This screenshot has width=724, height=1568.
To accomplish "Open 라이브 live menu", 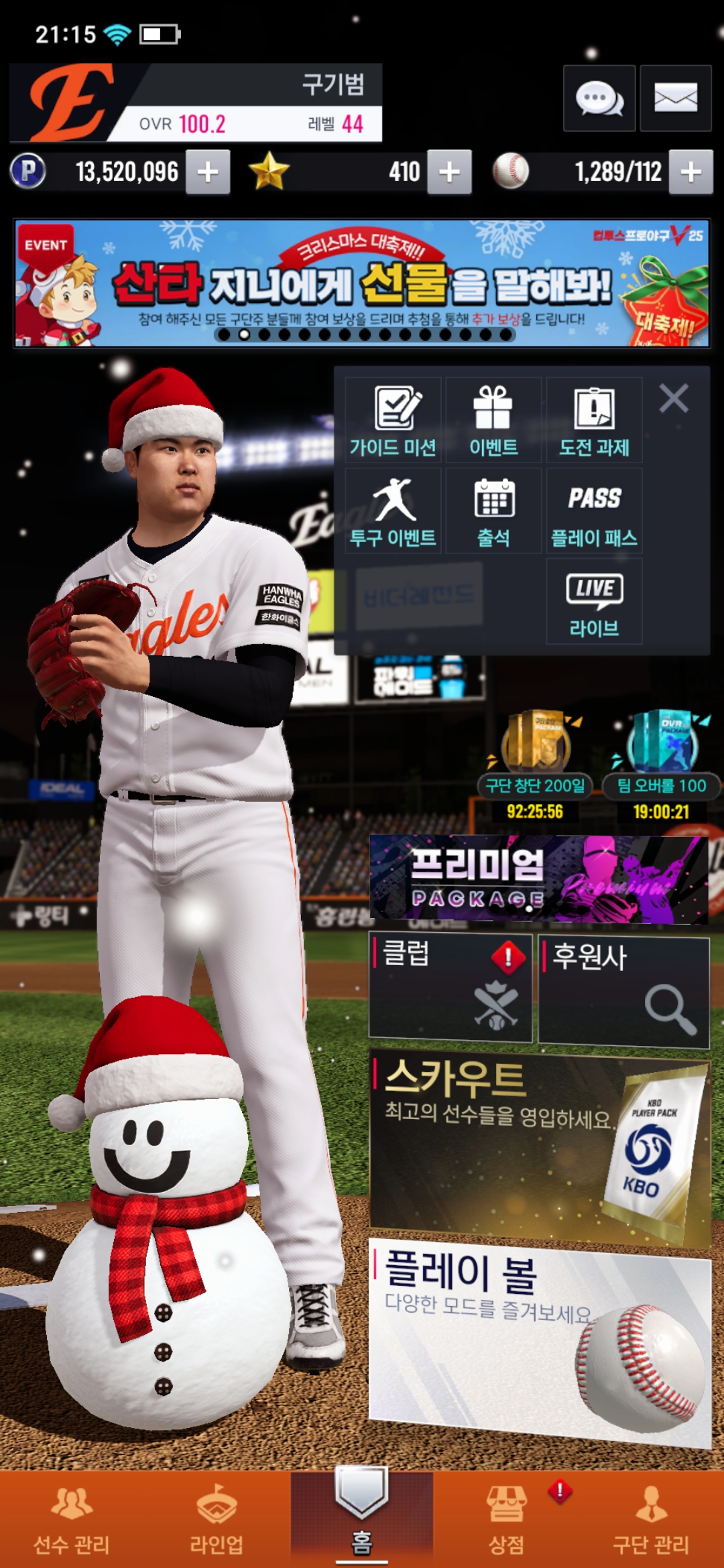I will click(x=595, y=601).
